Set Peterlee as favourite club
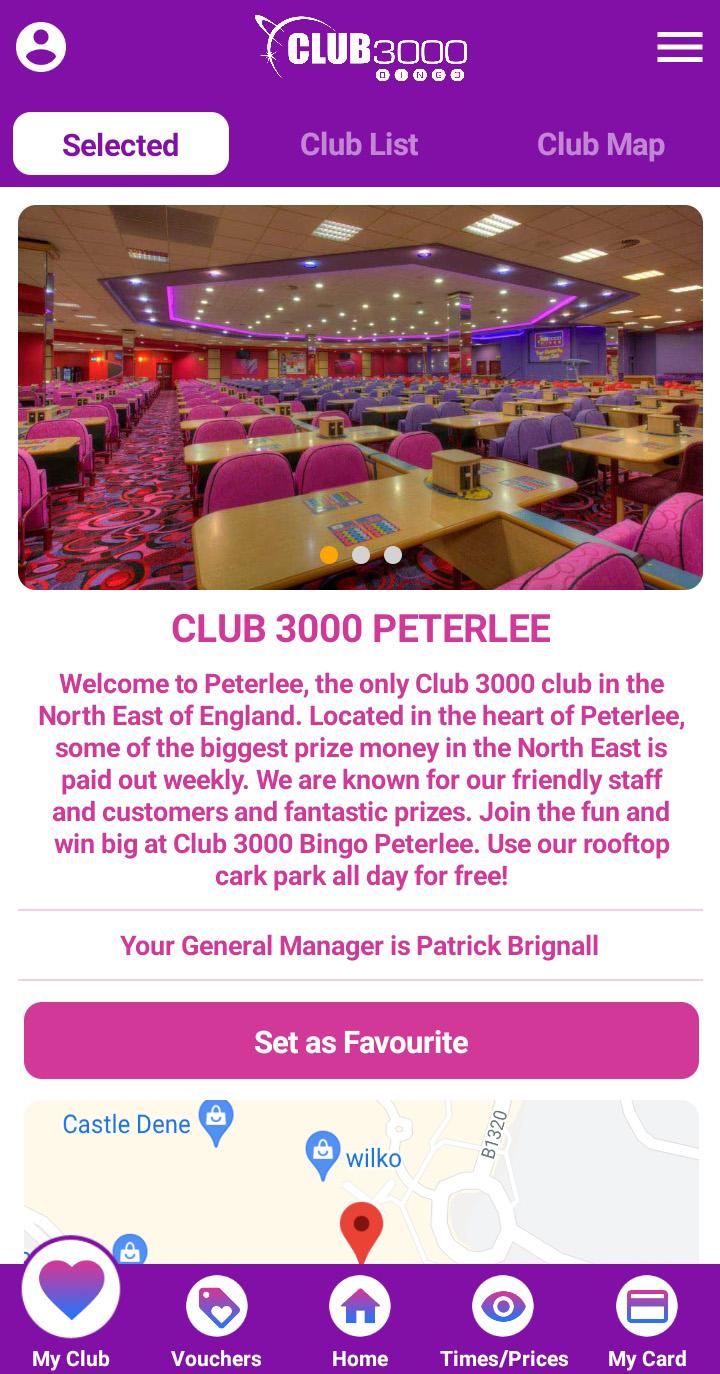The height and width of the screenshot is (1374, 720). tap(361, 1041)
